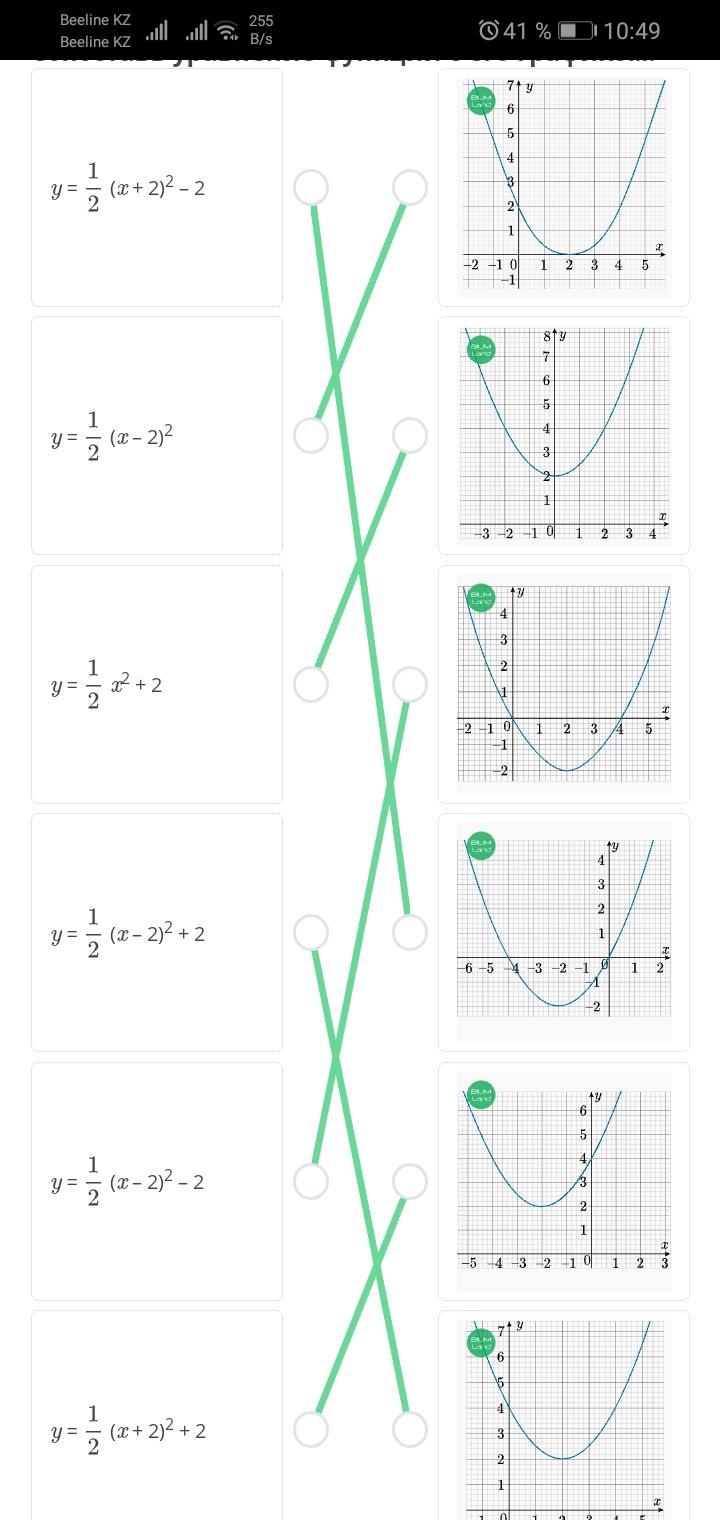Viewport: 720px width, 1520px height.
Task: Select the connector circle next to y = ½(x+2)² + 2
Action: click(311, 1429)
